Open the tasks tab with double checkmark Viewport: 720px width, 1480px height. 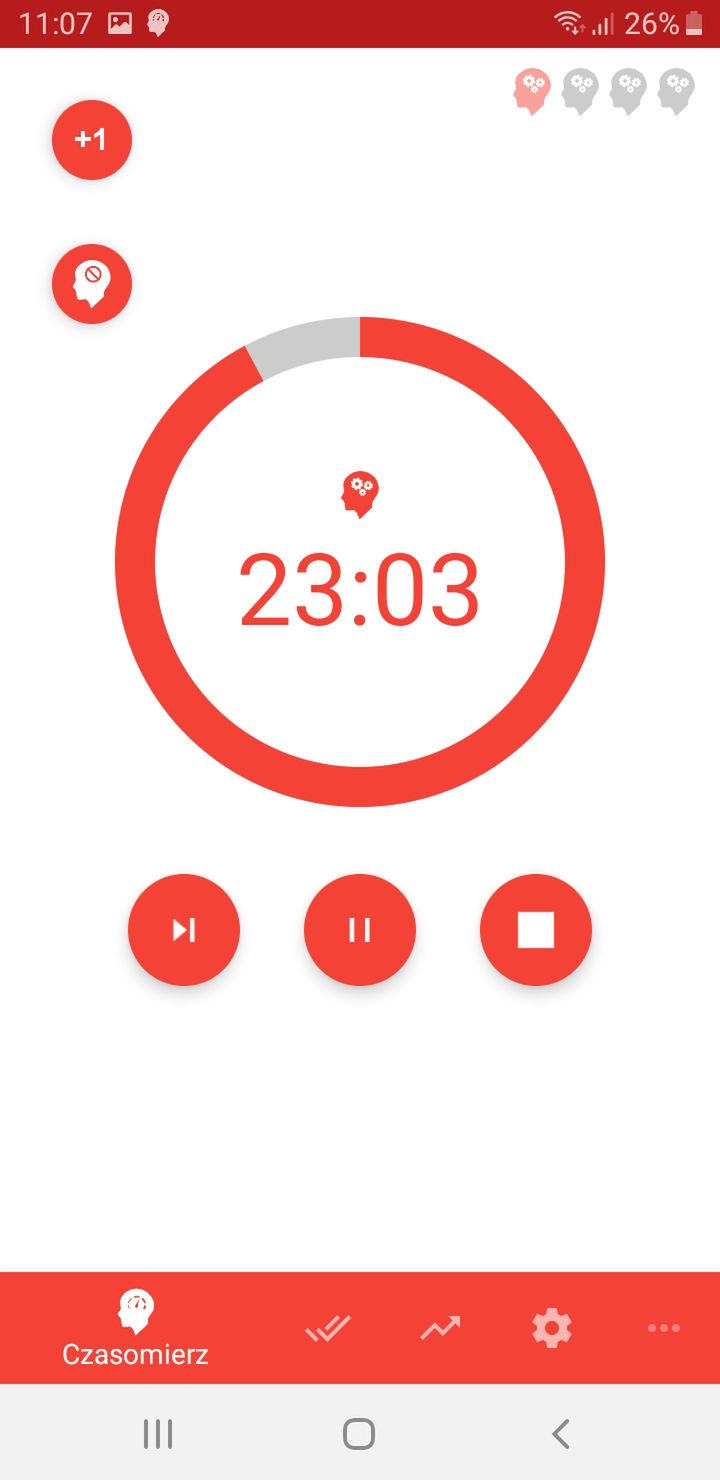click(x=328, y=1329)
